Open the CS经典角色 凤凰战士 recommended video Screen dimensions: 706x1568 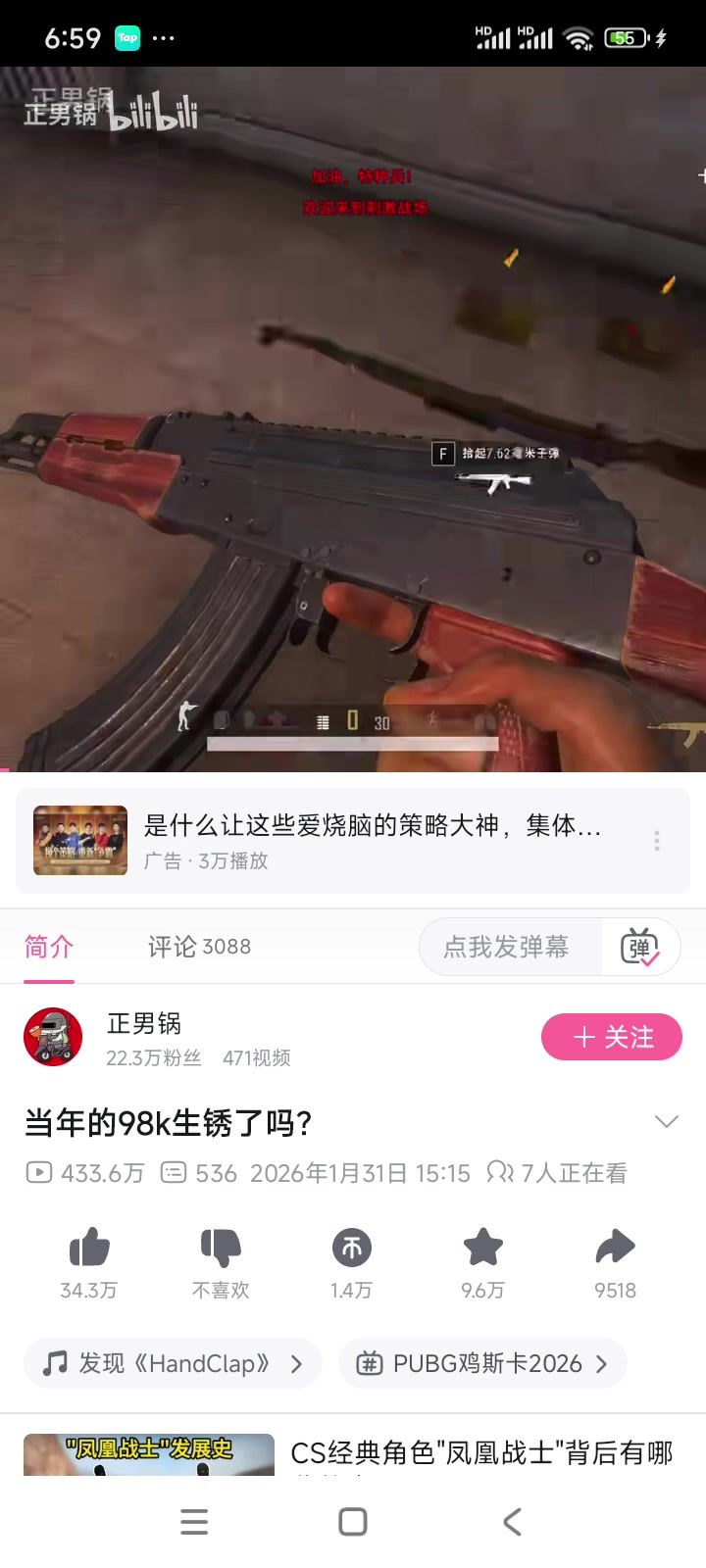coord(480,1452)
